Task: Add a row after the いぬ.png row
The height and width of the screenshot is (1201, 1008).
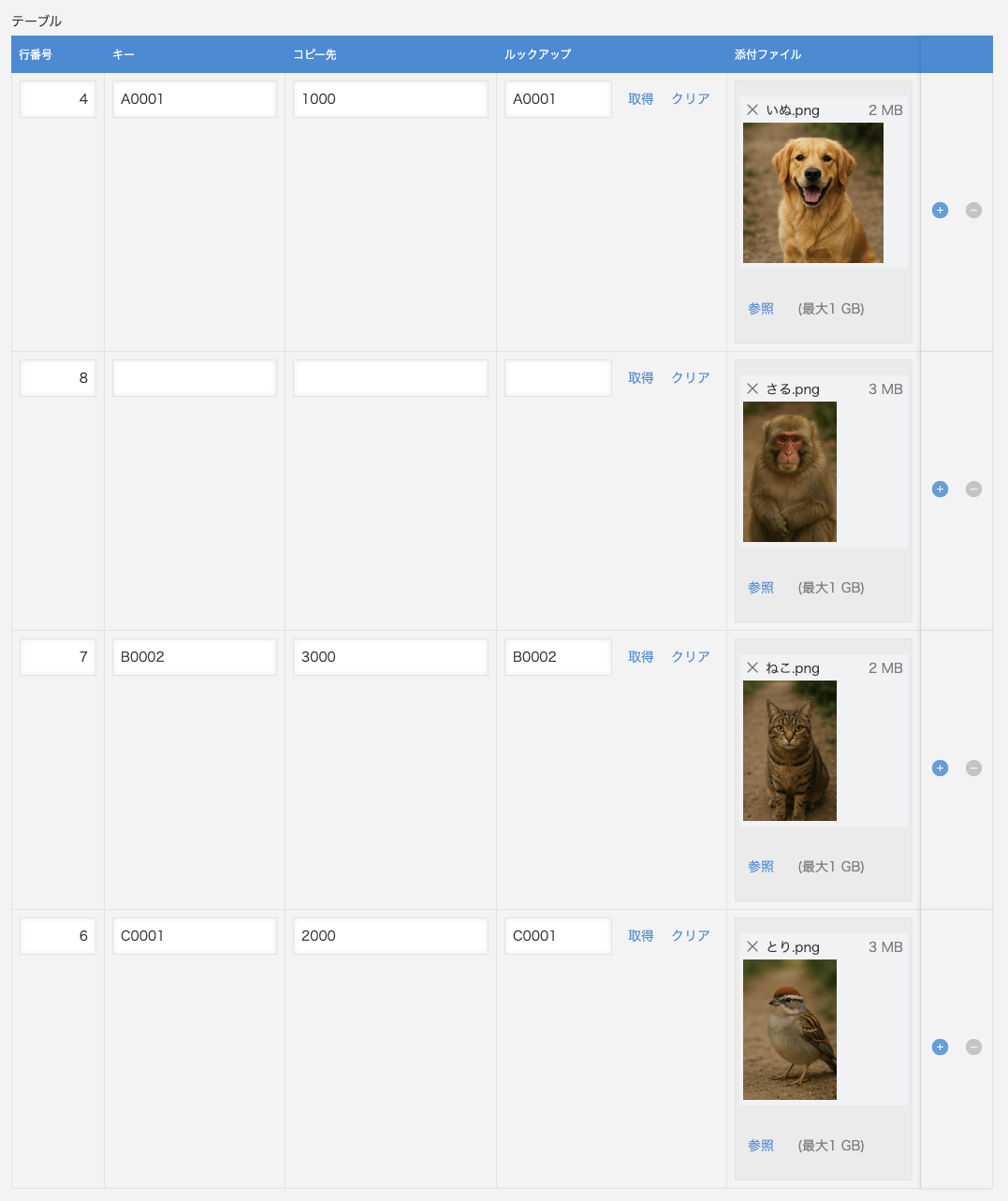Action: (x=941, y=211)
